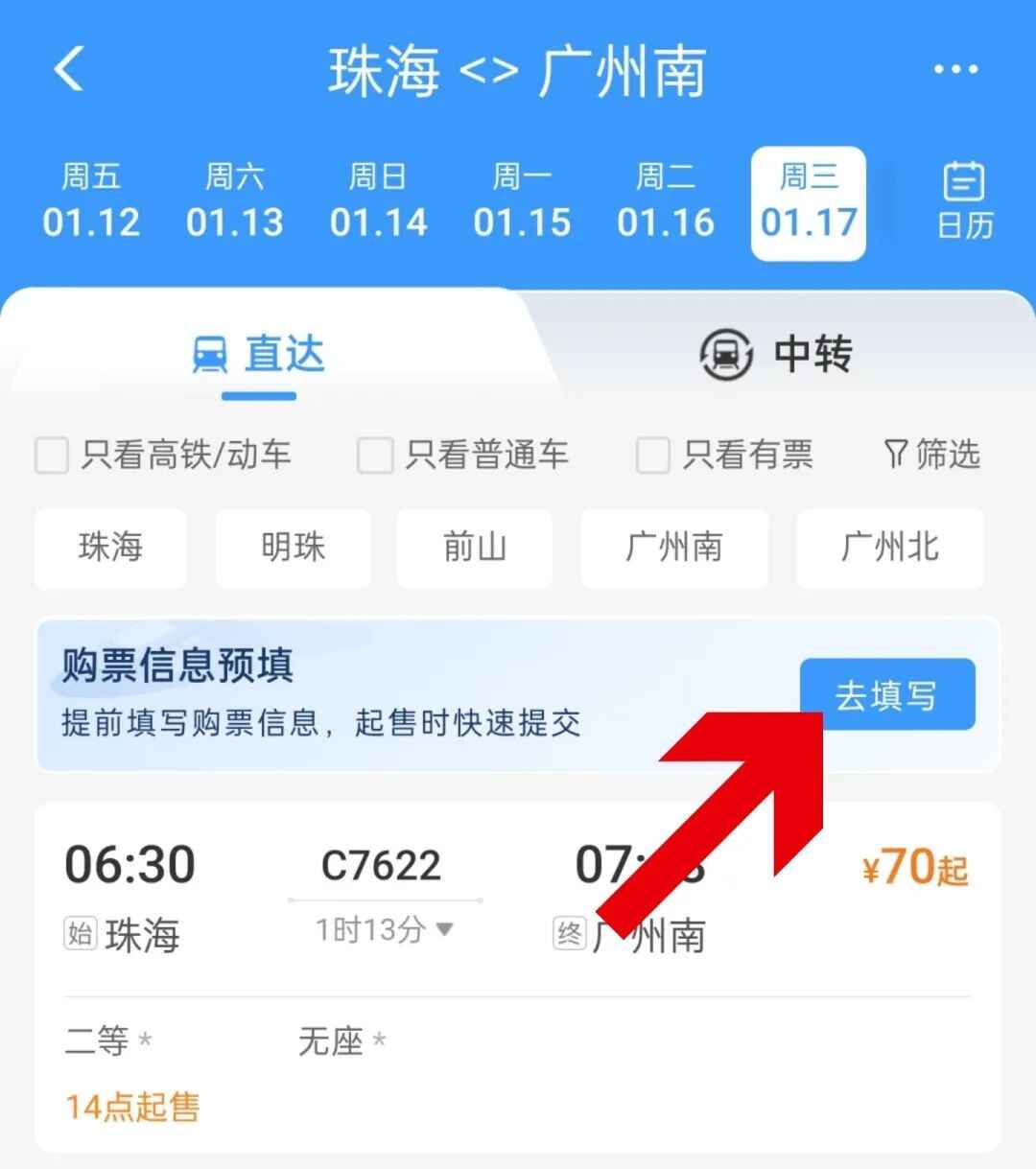Go back using the top-left arrow
1036x1169 pixels.
69,70
